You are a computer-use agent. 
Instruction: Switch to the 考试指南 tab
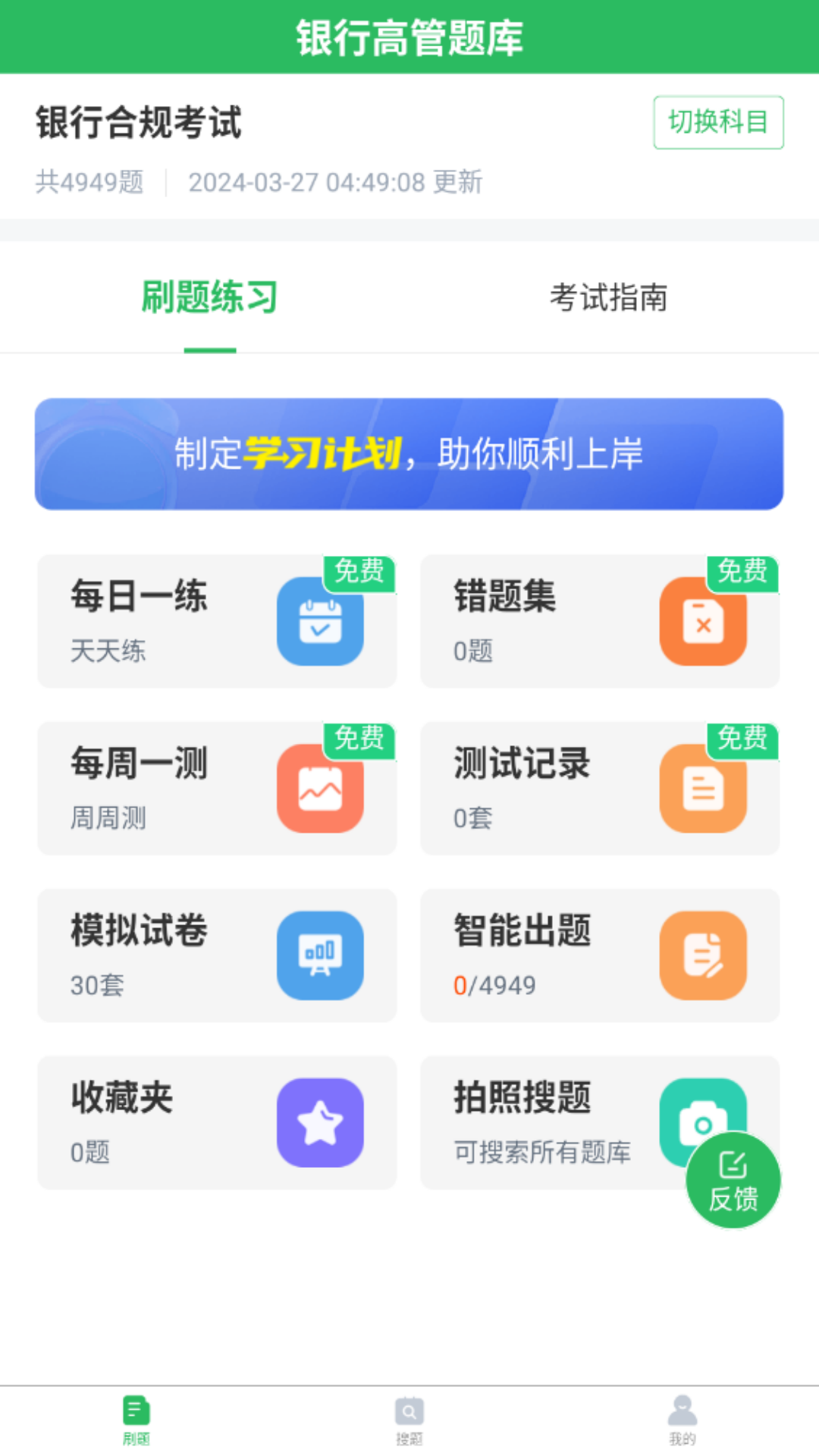point(610,298)
